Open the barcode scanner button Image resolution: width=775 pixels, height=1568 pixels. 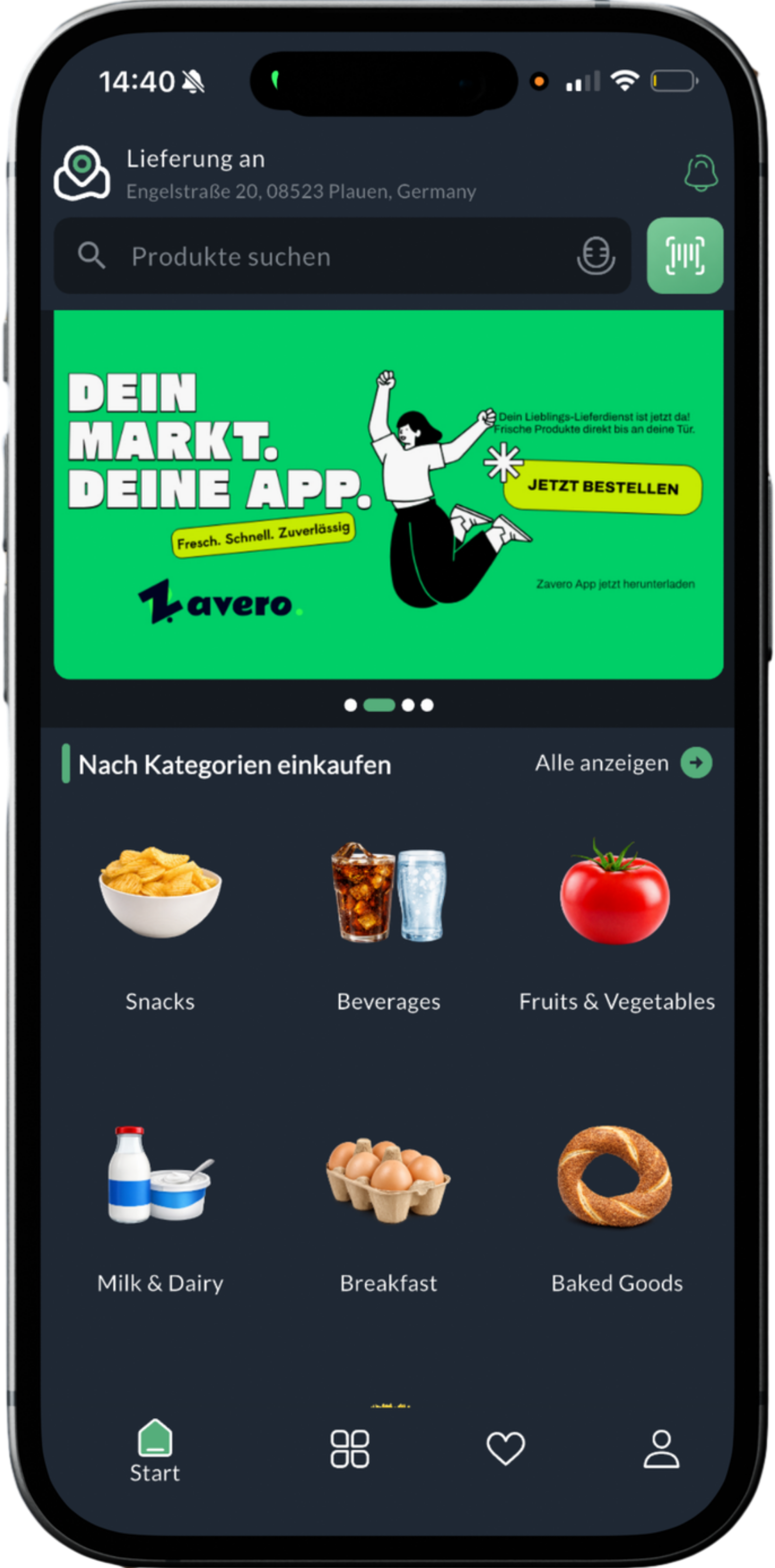[x=685, y=256]
